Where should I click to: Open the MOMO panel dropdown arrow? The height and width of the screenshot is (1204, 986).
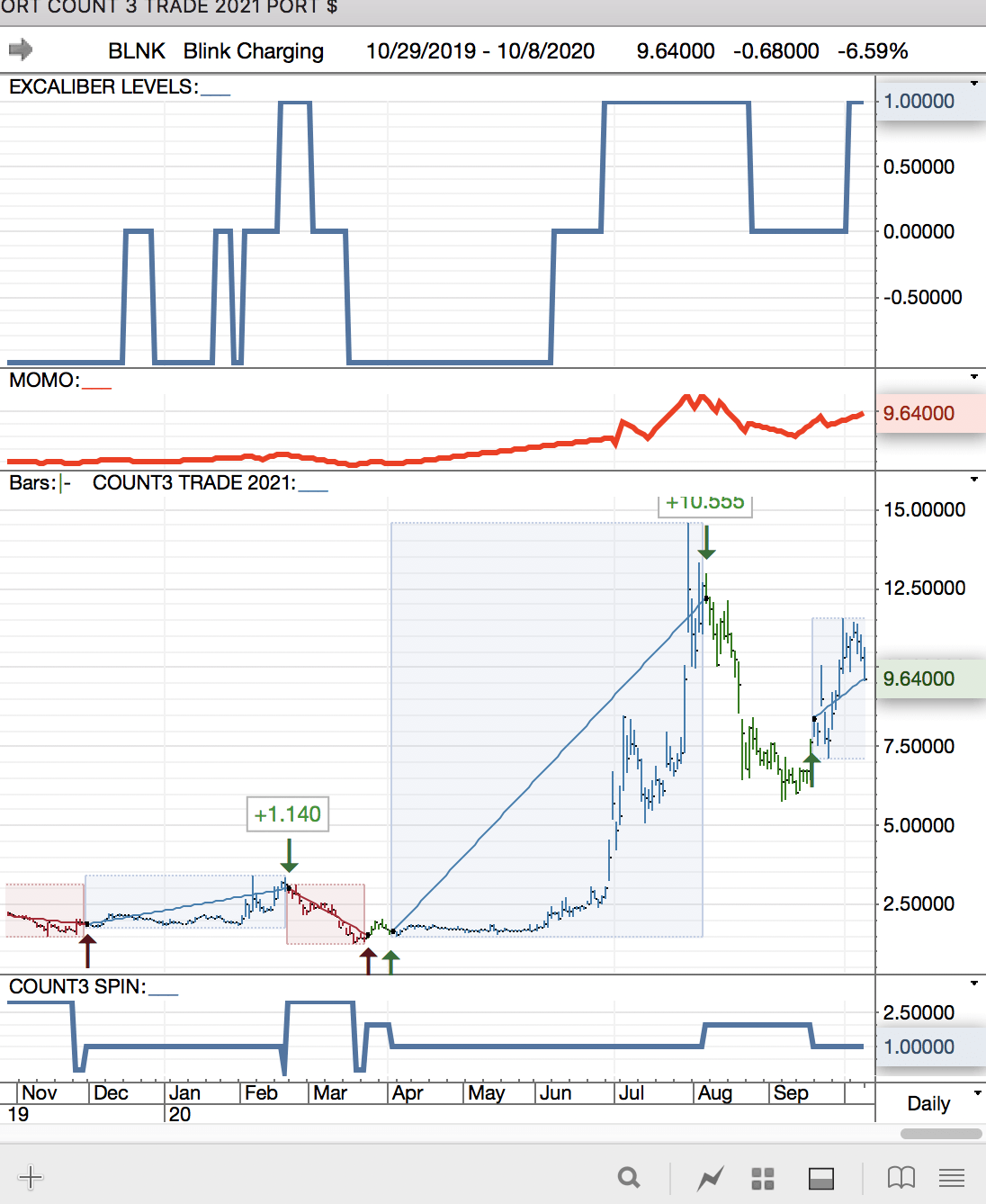tap(974, 377)
